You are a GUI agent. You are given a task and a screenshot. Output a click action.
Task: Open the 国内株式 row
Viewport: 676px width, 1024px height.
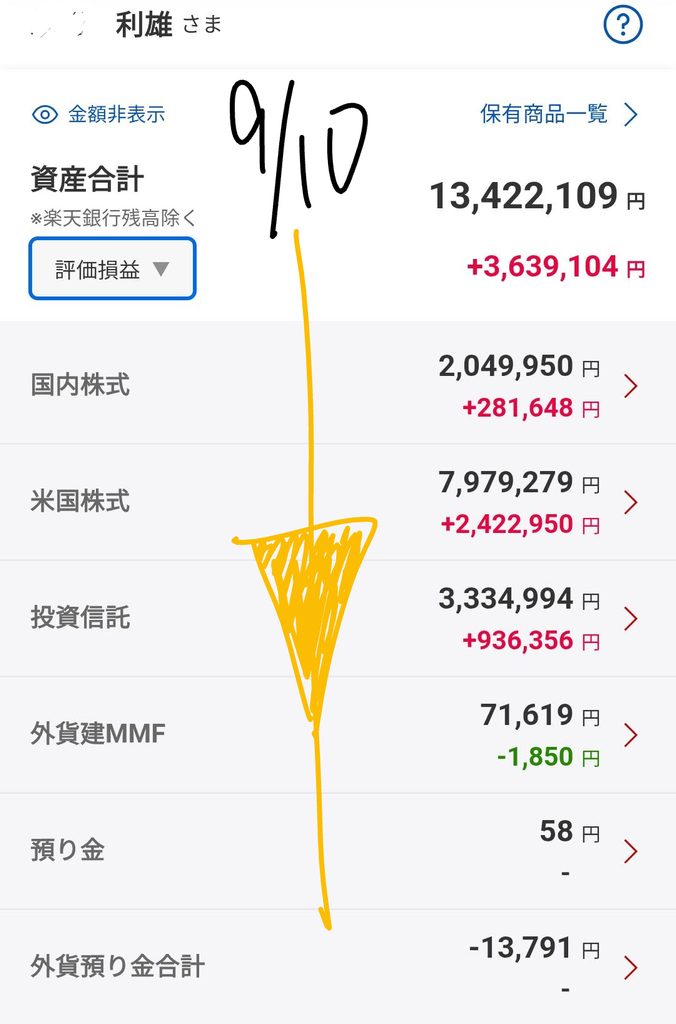coord(338,385)
